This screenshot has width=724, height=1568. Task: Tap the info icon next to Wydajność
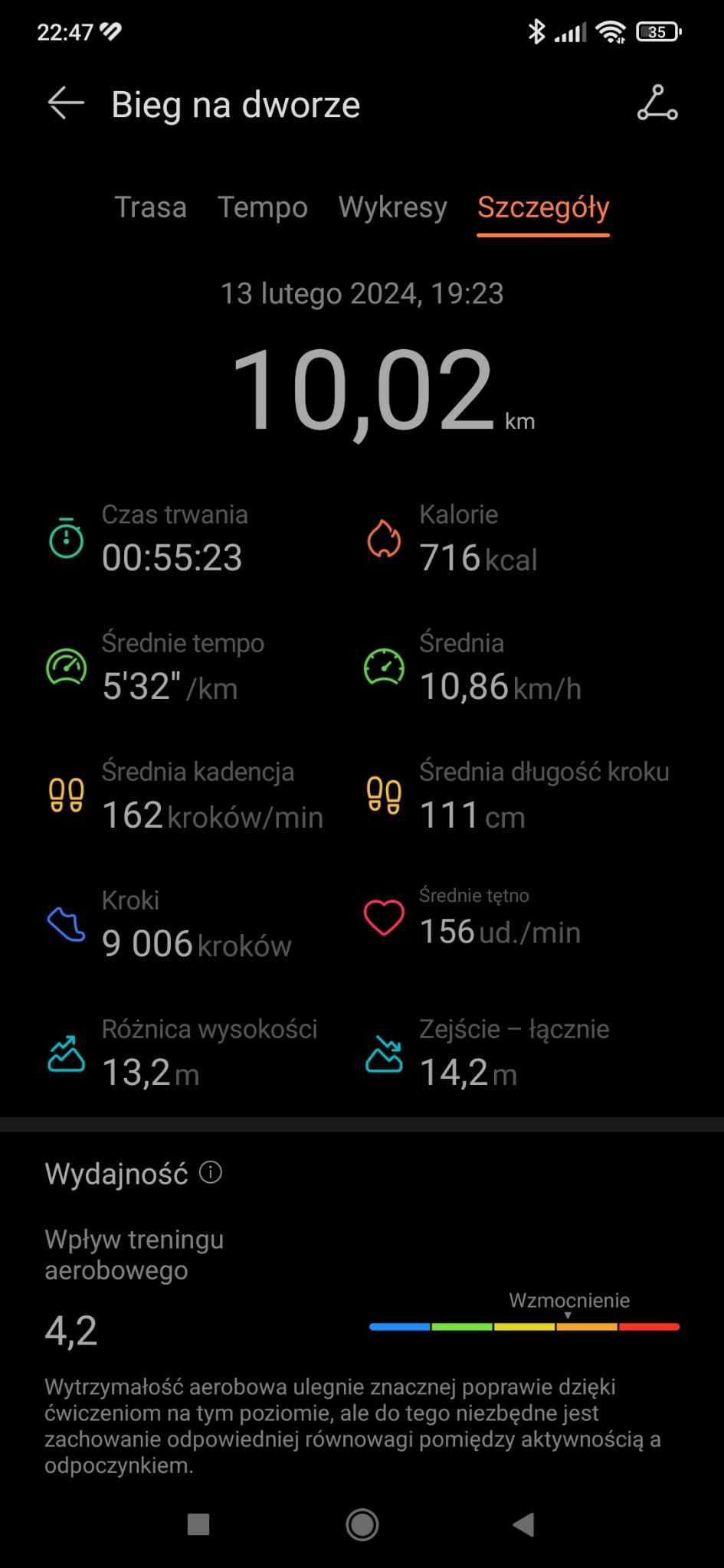point(211,1172)
